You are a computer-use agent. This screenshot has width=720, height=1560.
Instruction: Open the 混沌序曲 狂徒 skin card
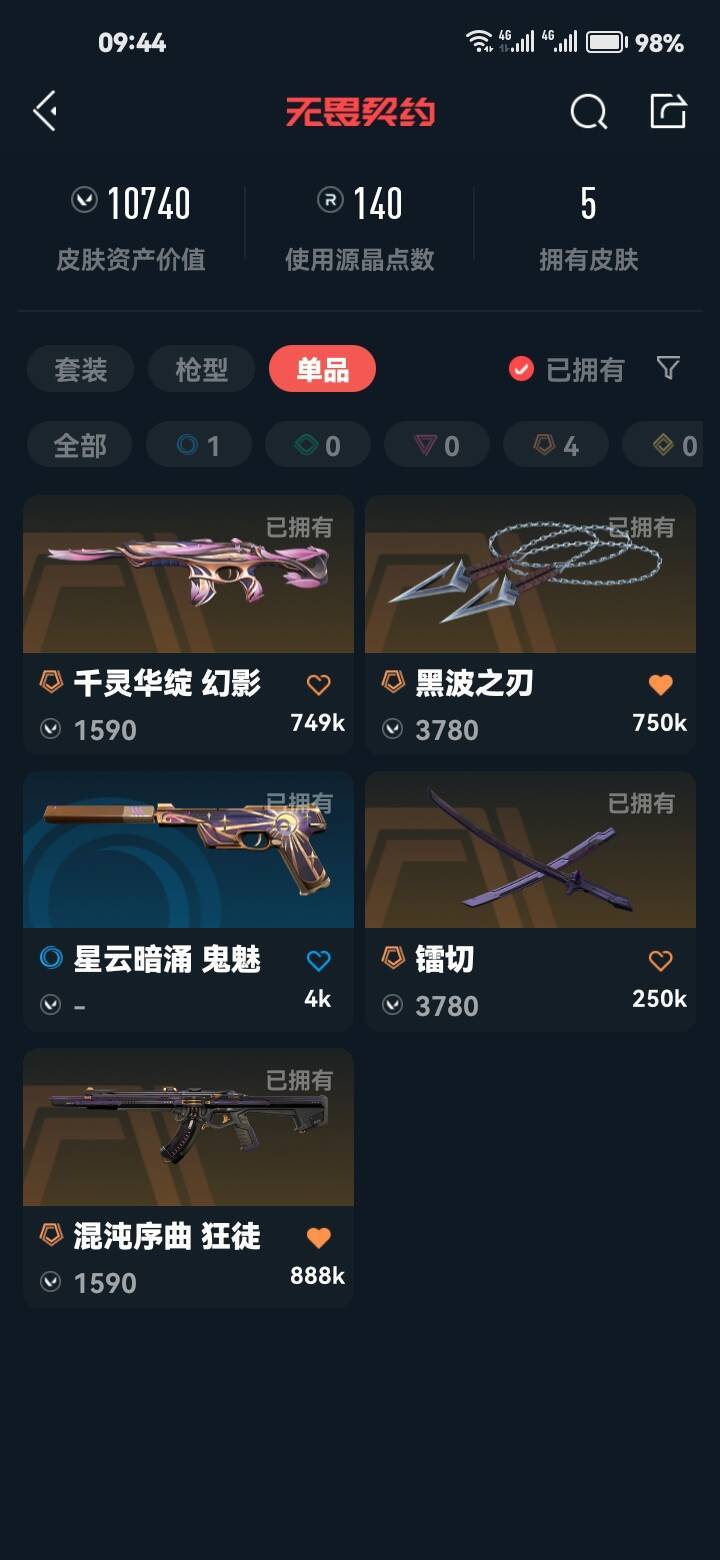(x=188, y=1178)
